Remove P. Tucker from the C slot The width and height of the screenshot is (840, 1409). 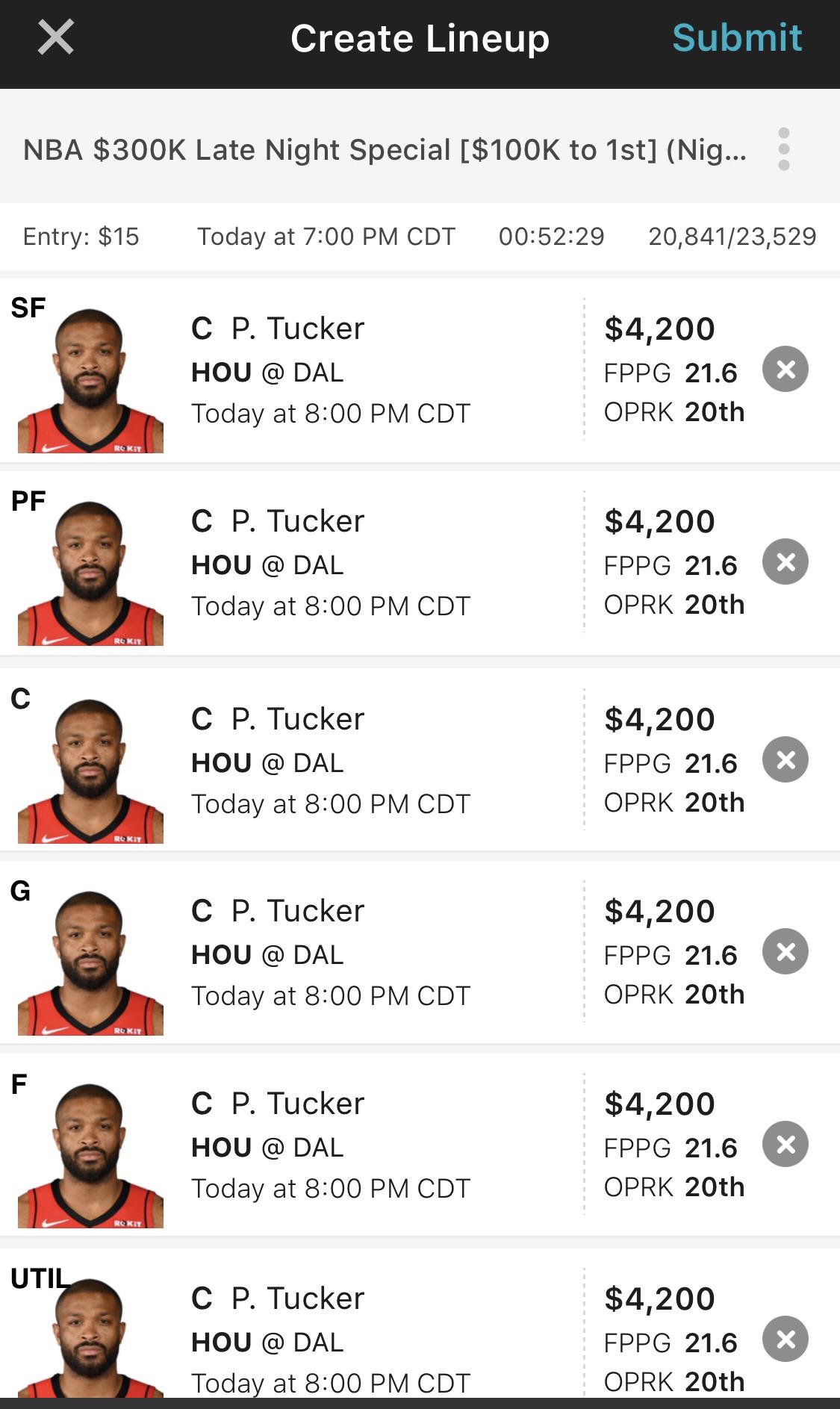coord(785,759)
